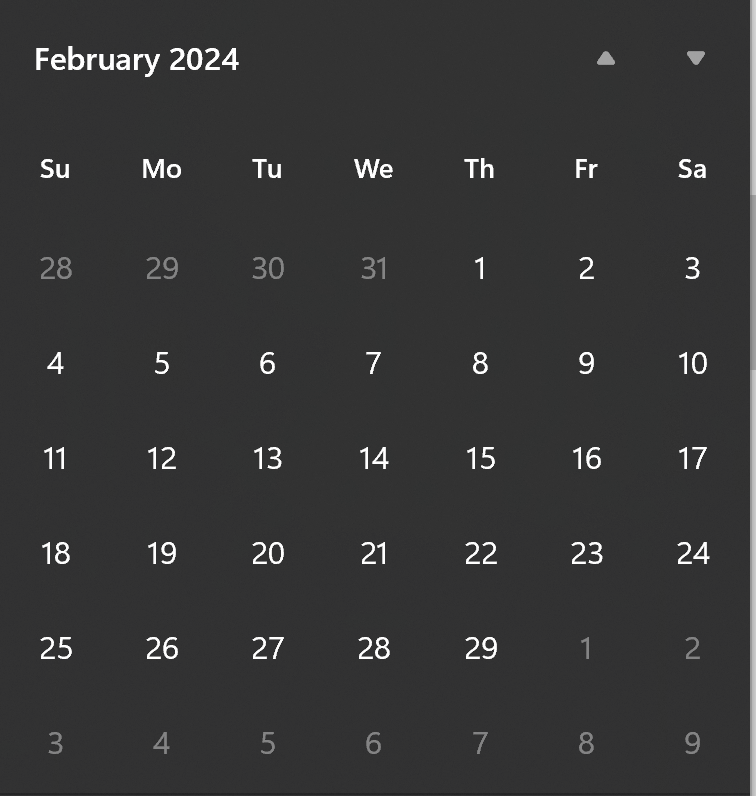Click the Sa weekday header
Viewport: 756px width, 796px height.
click(692, 169)
